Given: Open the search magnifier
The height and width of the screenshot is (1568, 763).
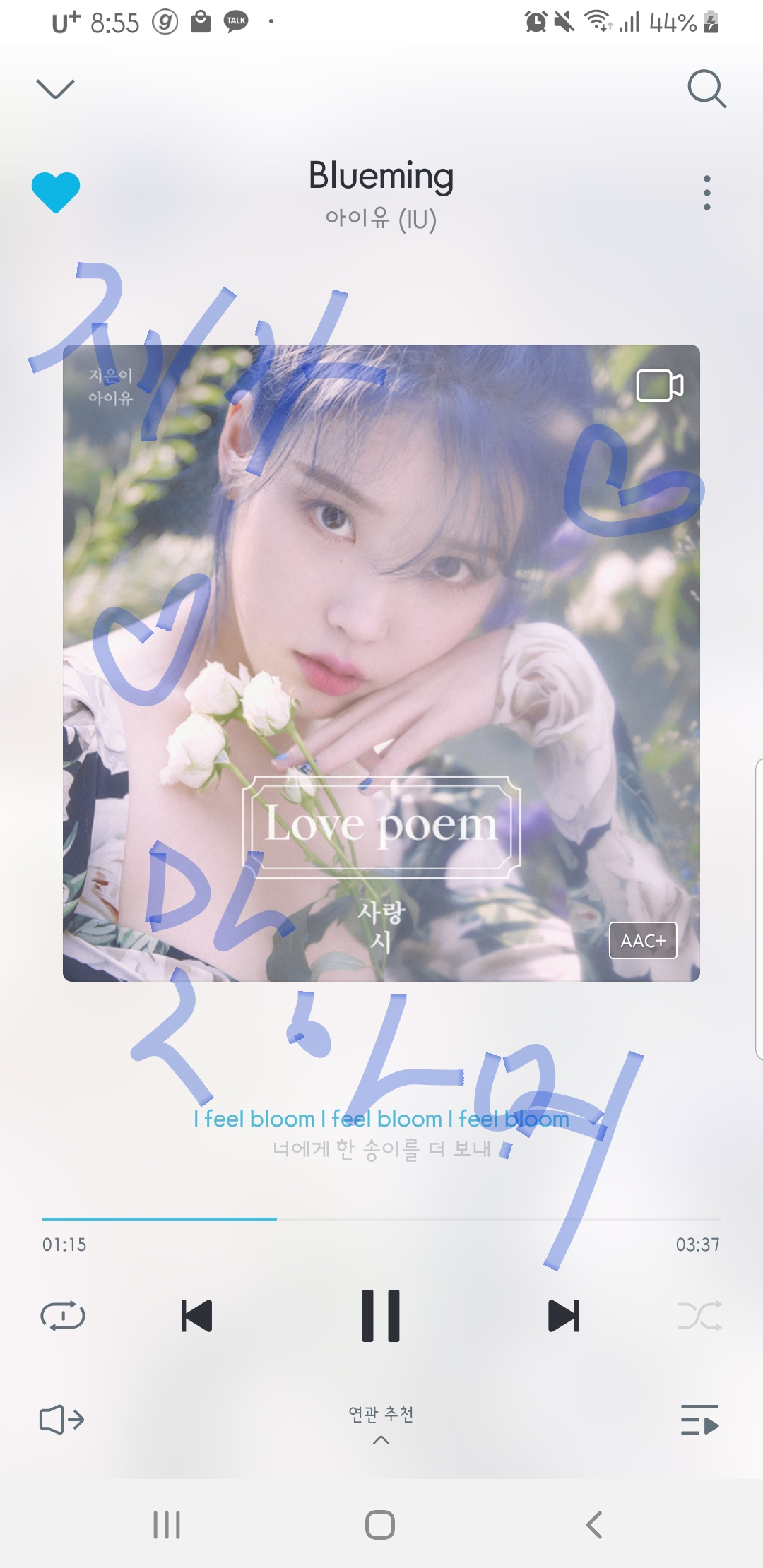Looking at the screenshot, I should pyautogui.click(x=706, y=89).
